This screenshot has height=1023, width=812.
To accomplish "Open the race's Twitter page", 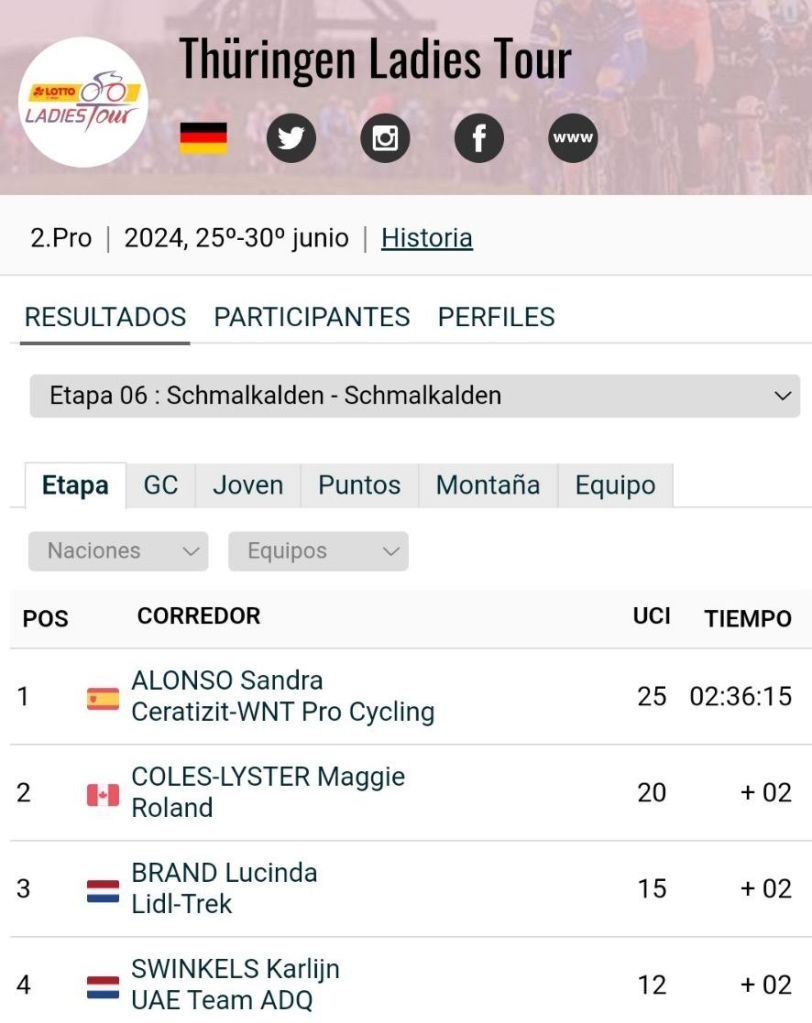I will click(x=291, y=138).
